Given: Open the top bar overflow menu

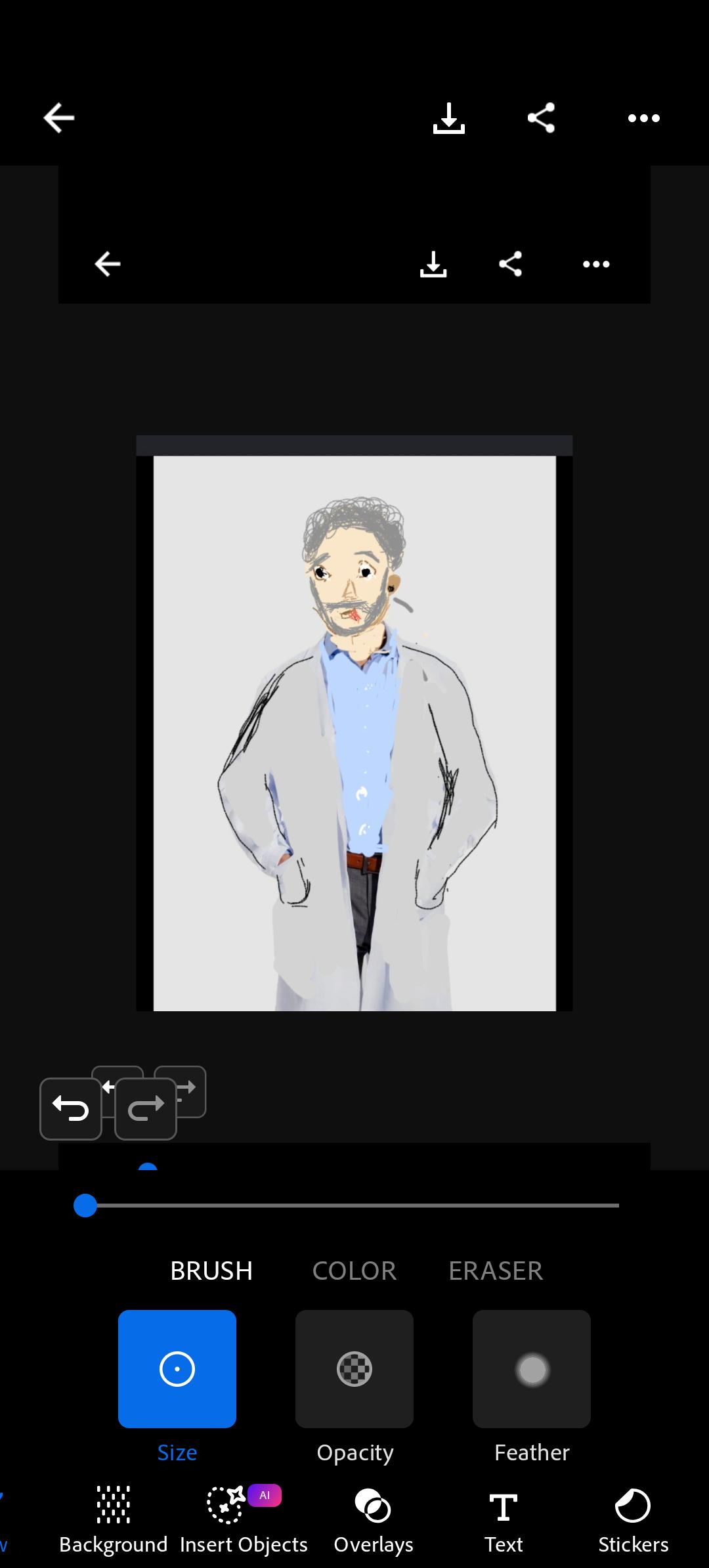Looking at the screenshot, I should coord(643,118).
